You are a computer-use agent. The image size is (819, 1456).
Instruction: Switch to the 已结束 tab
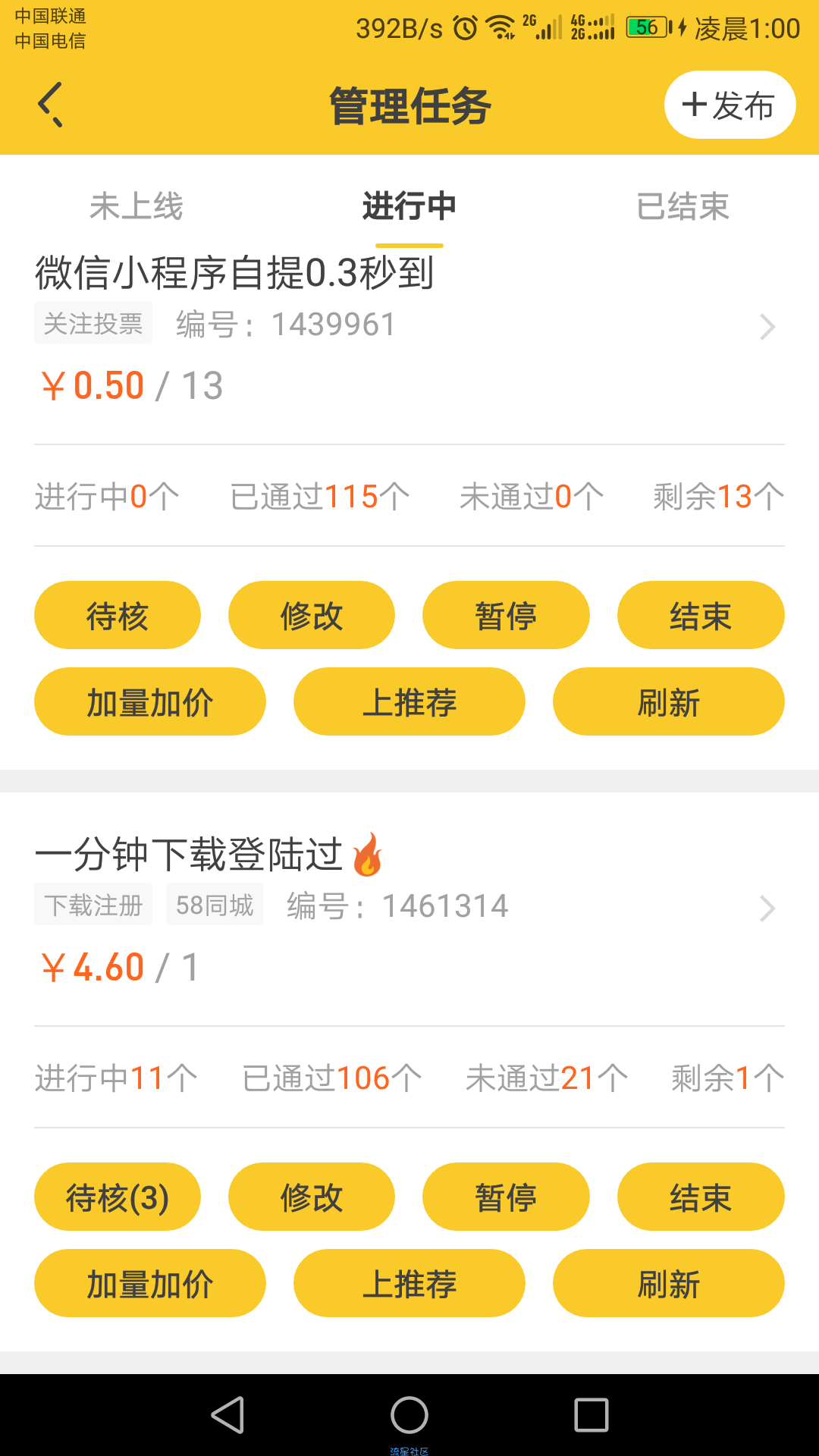pyautogui.click(x=682, y=206)
